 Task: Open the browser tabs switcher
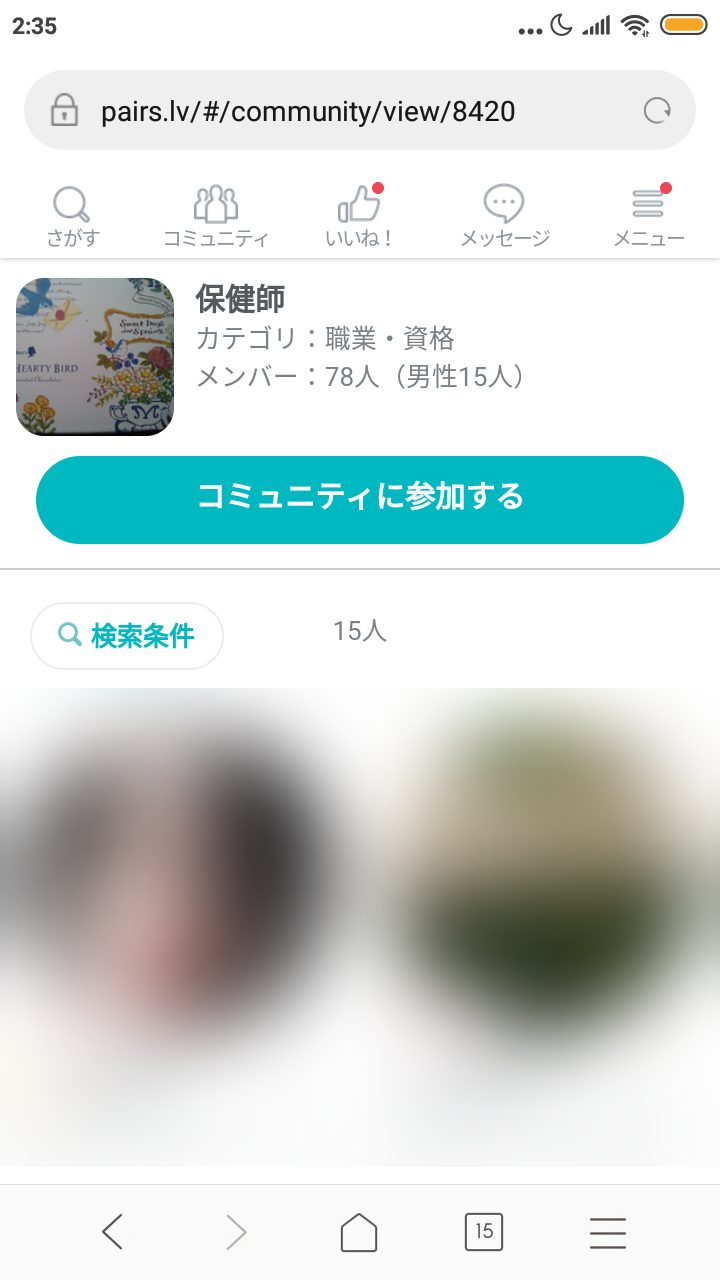(x=484, y=1232)
